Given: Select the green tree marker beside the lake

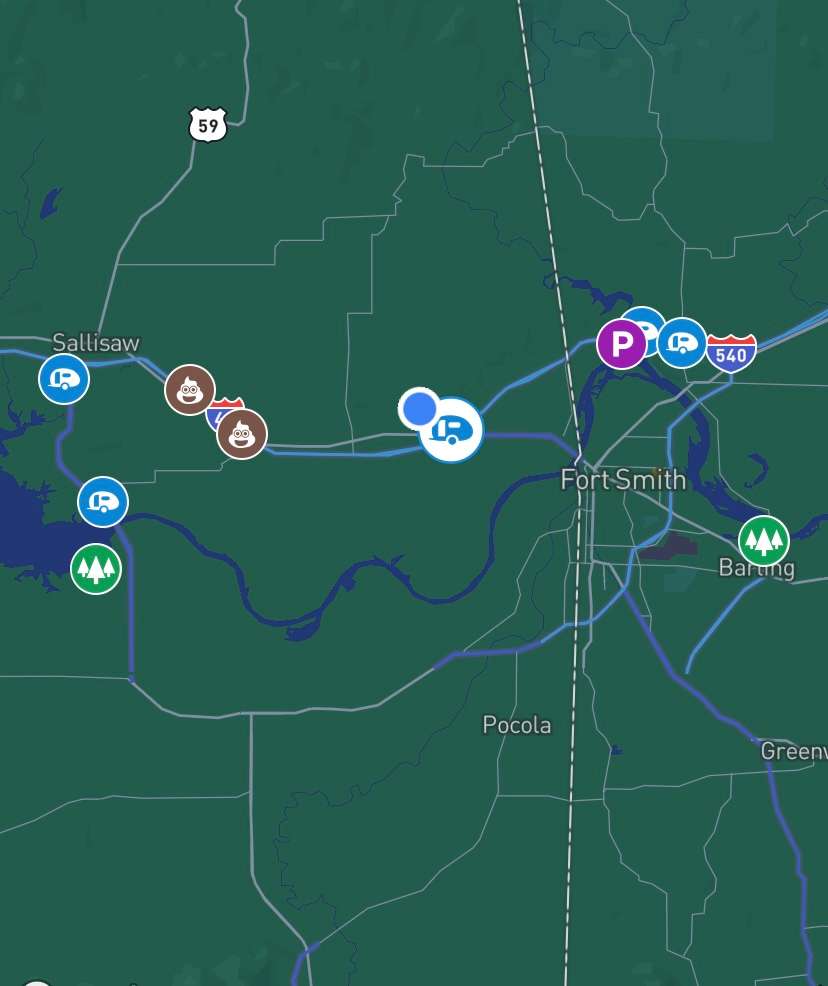Looking at the screenshot, I should coord(96,568).
